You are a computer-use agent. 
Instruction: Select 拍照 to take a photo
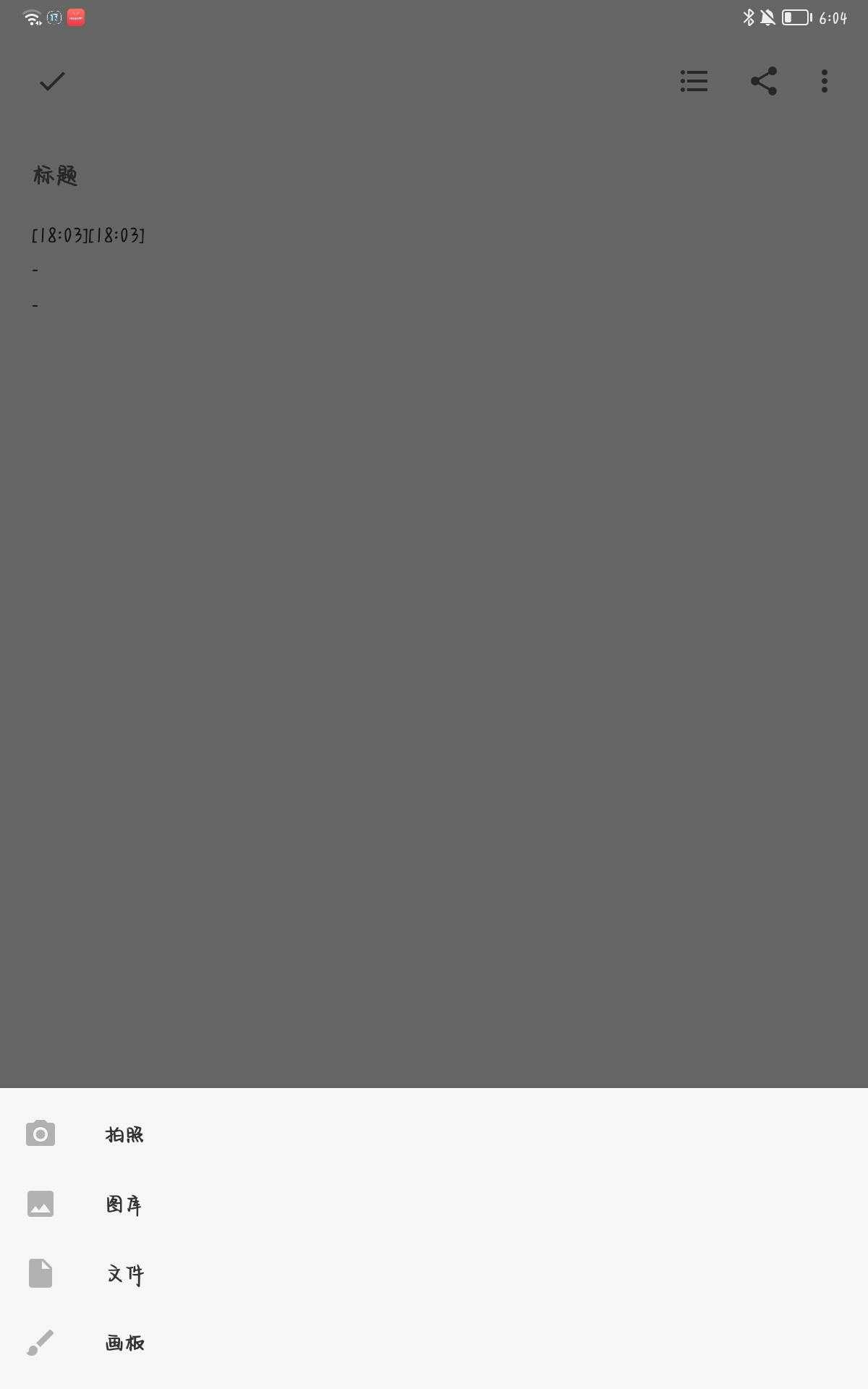124,1134
